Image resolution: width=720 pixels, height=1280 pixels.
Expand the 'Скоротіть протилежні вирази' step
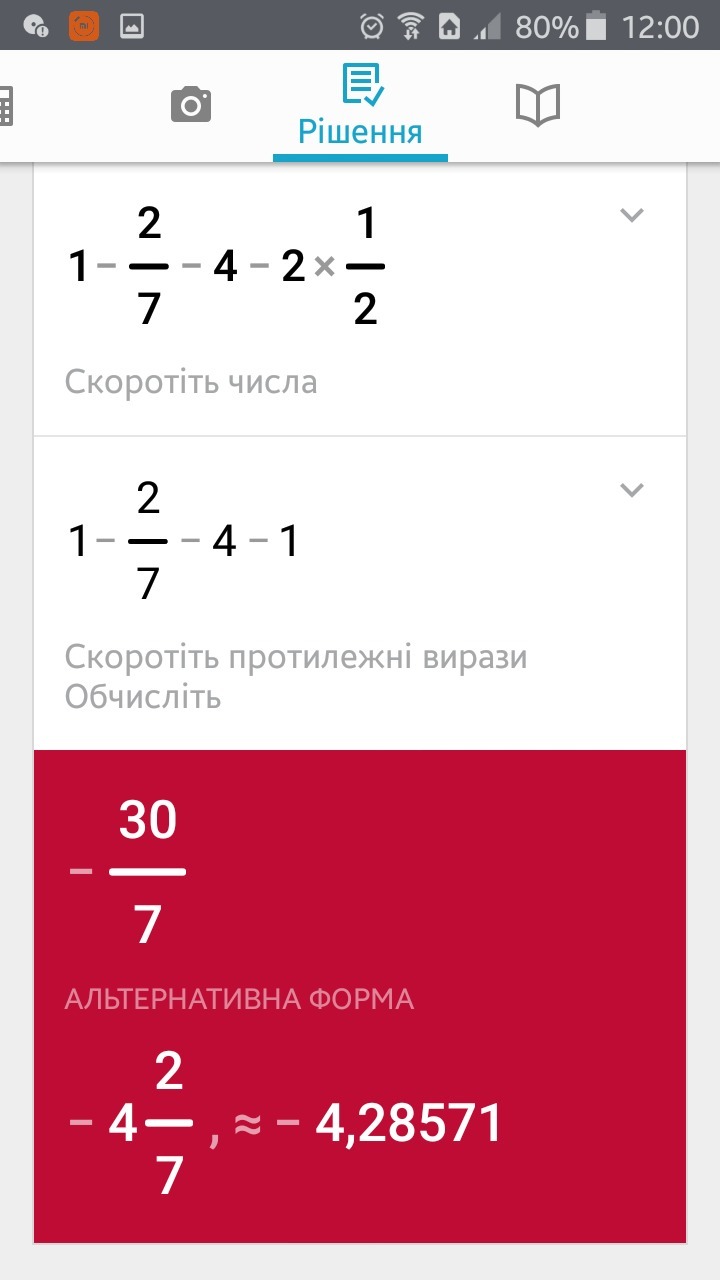coord(631,490)
